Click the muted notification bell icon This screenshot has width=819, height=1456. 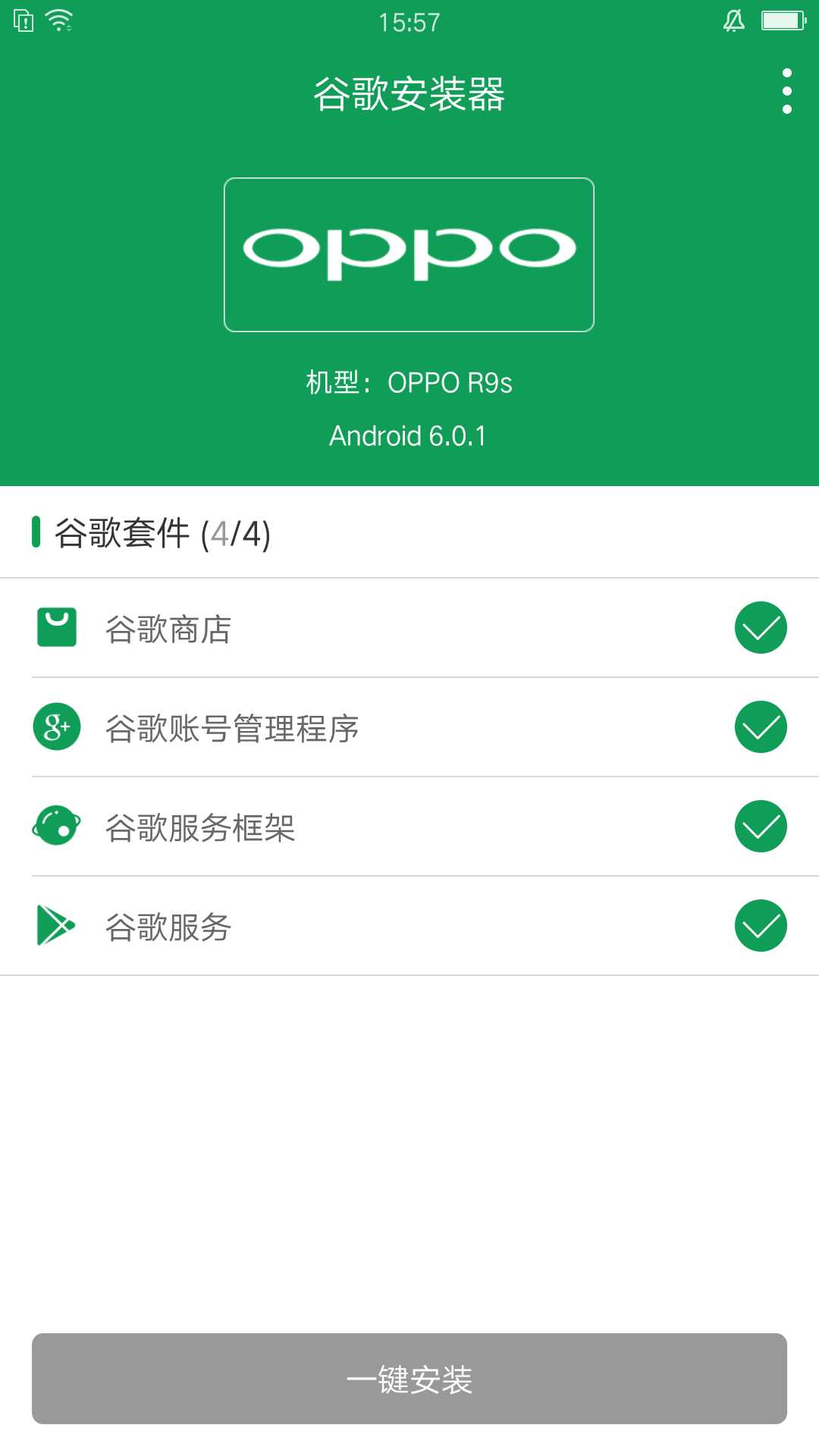point(733,20)
